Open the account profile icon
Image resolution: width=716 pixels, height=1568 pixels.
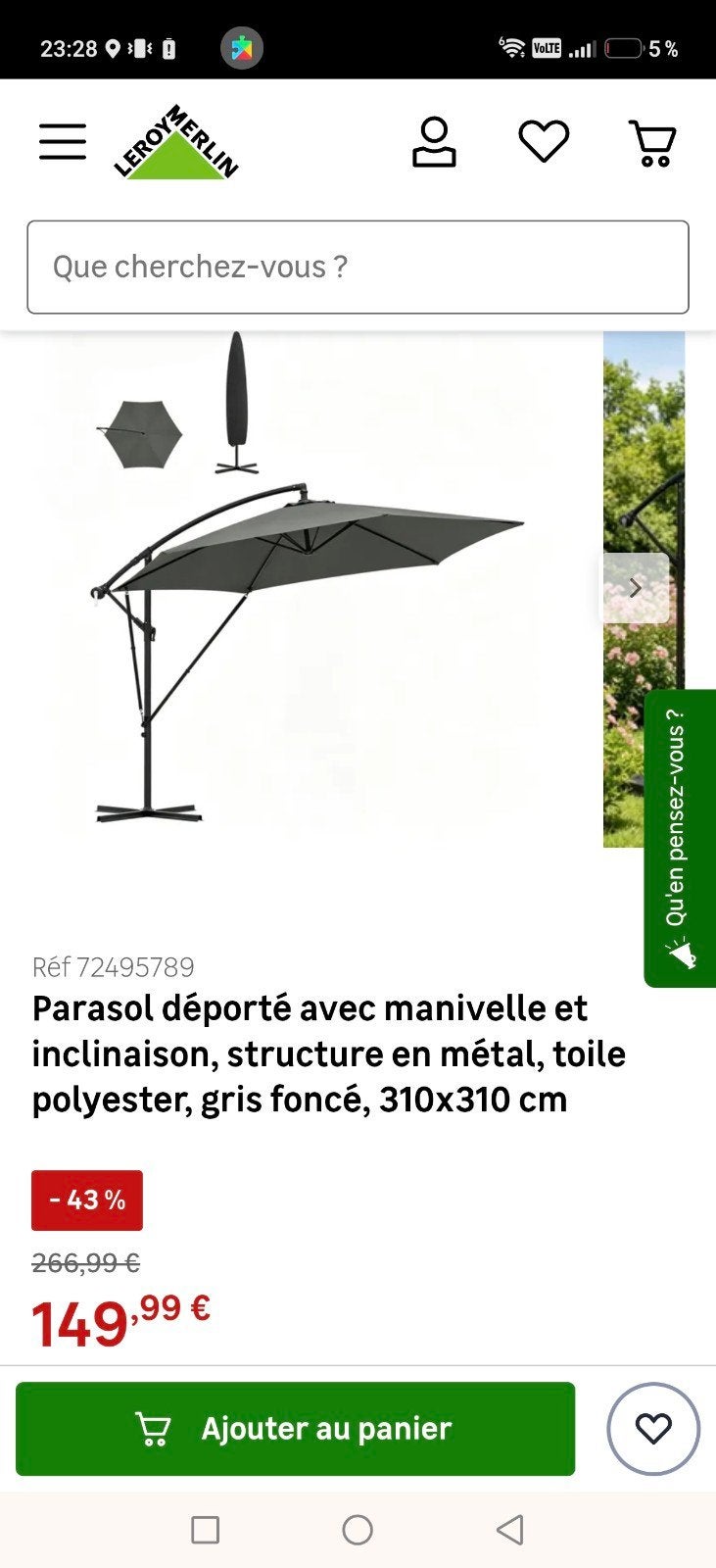click(434, 142)
